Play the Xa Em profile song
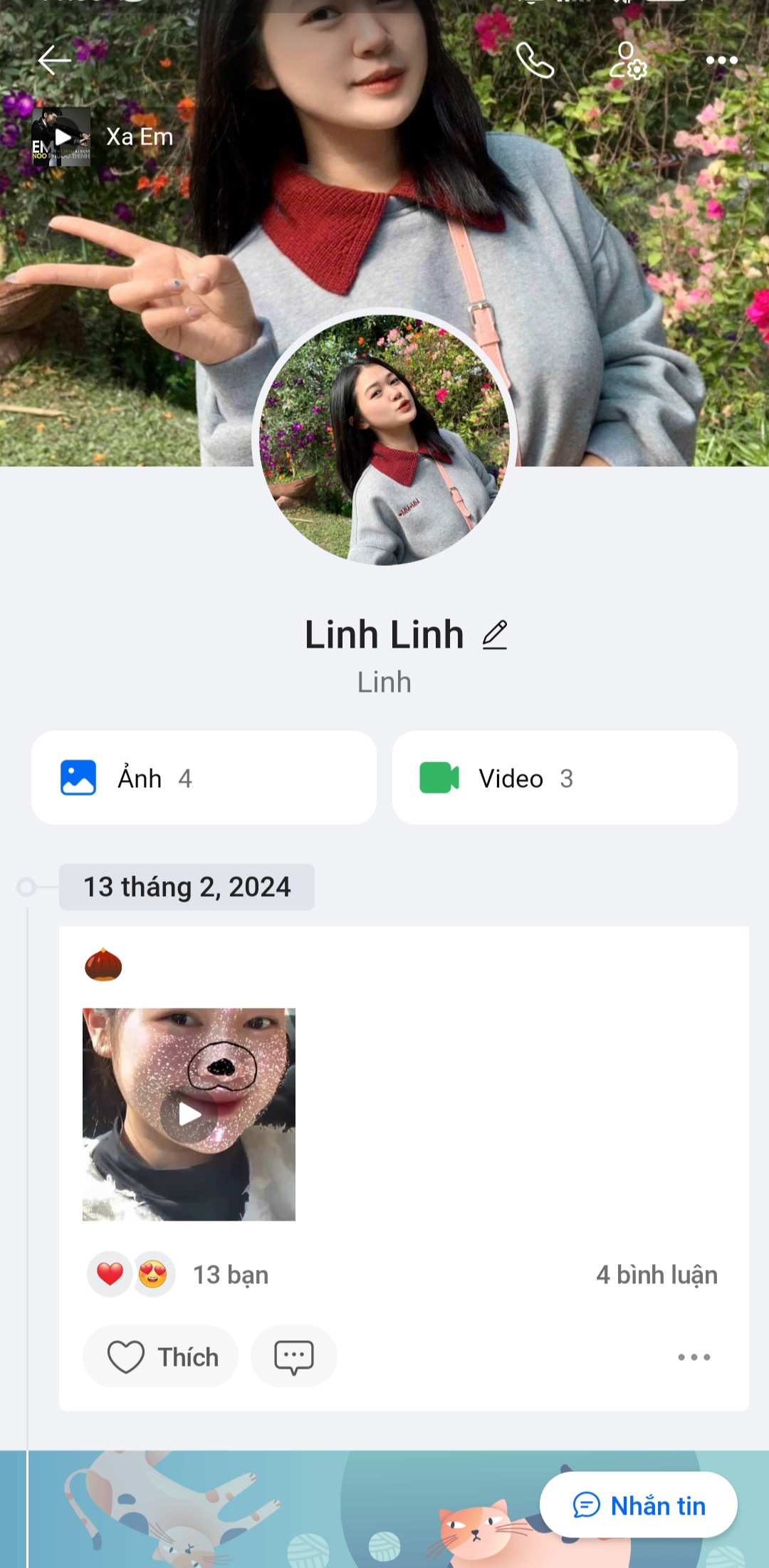 [62, 137]
